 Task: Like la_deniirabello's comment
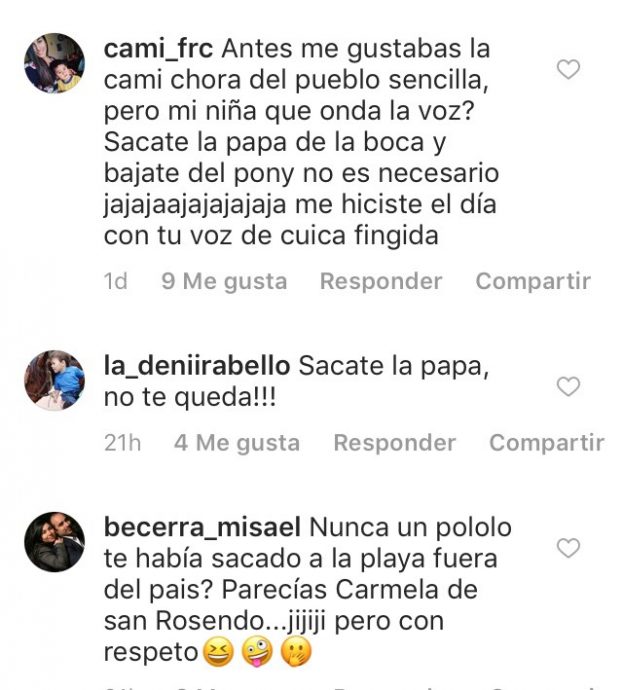coord(568,387)
